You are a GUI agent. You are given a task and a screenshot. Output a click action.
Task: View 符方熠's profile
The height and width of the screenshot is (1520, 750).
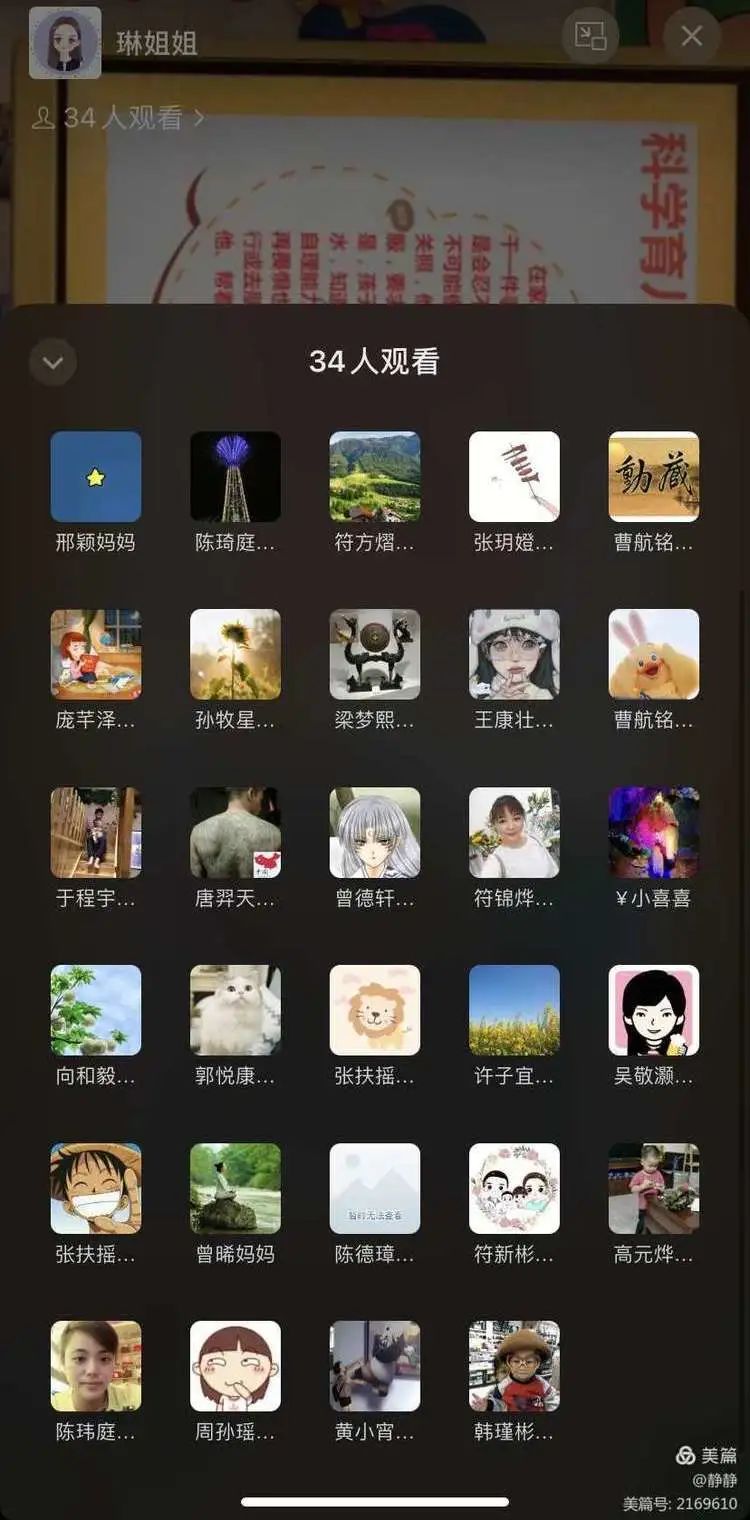(375, 477)
